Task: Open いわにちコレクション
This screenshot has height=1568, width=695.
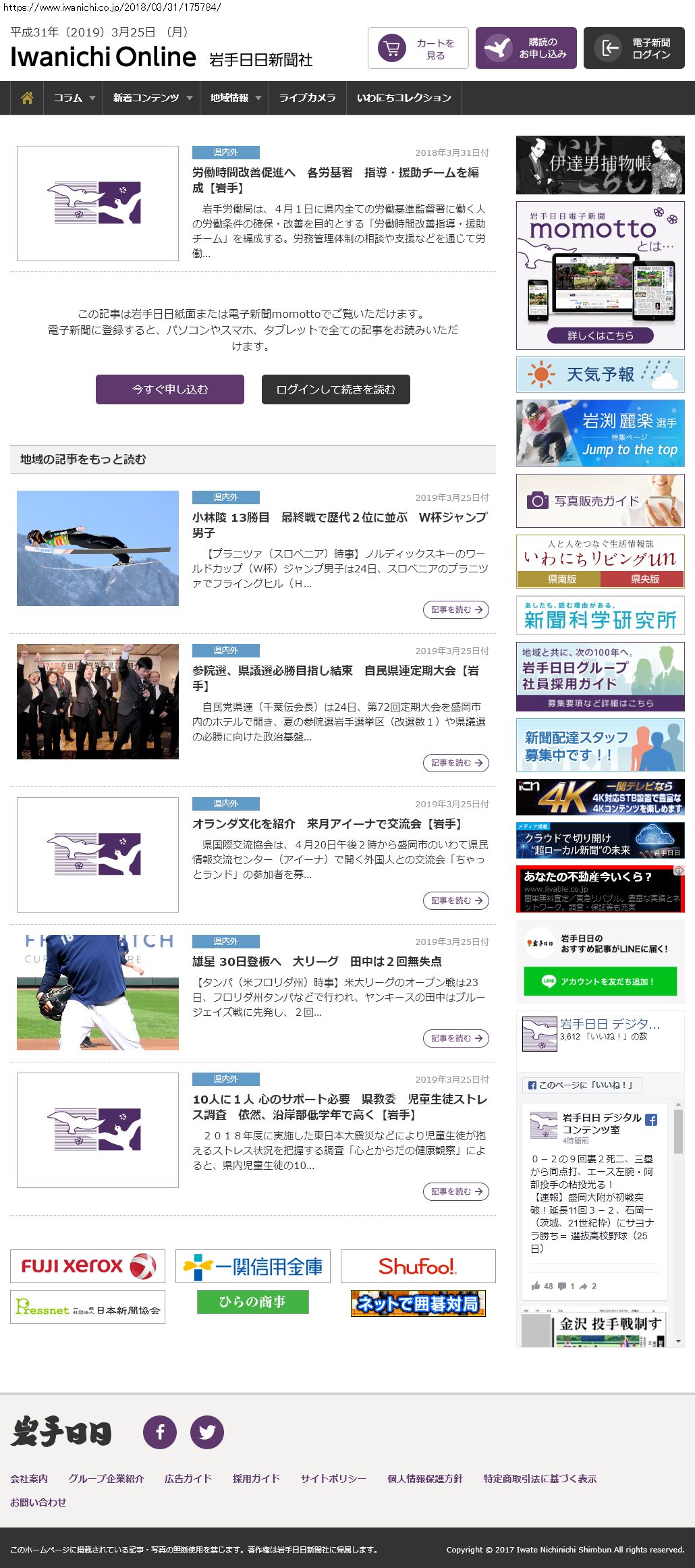Action: 404,98
